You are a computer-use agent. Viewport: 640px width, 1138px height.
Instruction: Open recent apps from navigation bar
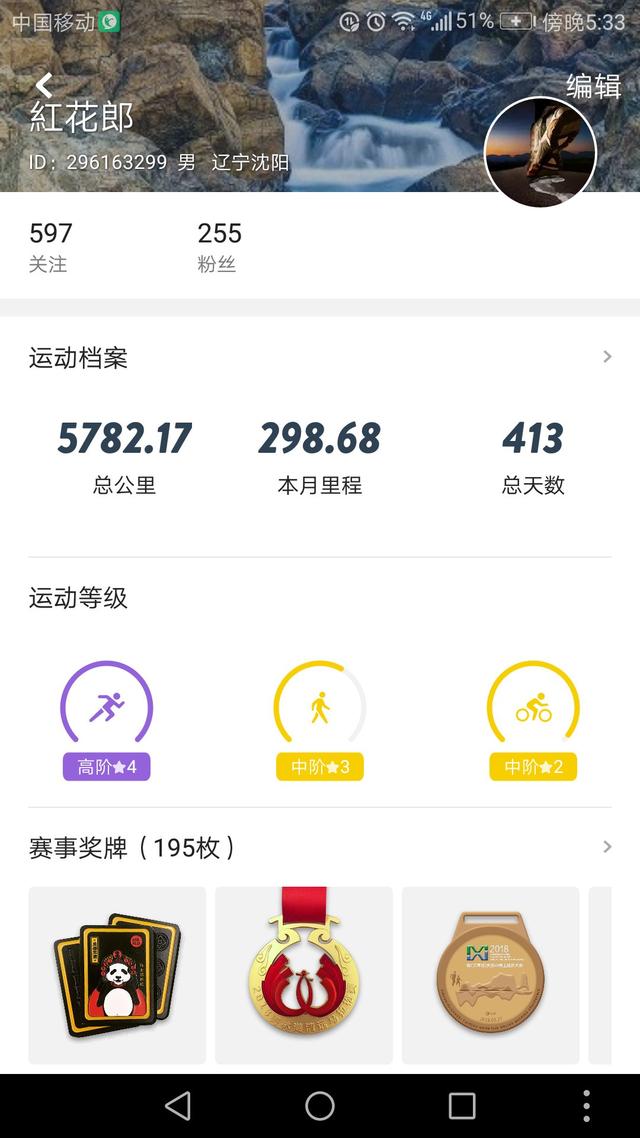[462, 1105]
